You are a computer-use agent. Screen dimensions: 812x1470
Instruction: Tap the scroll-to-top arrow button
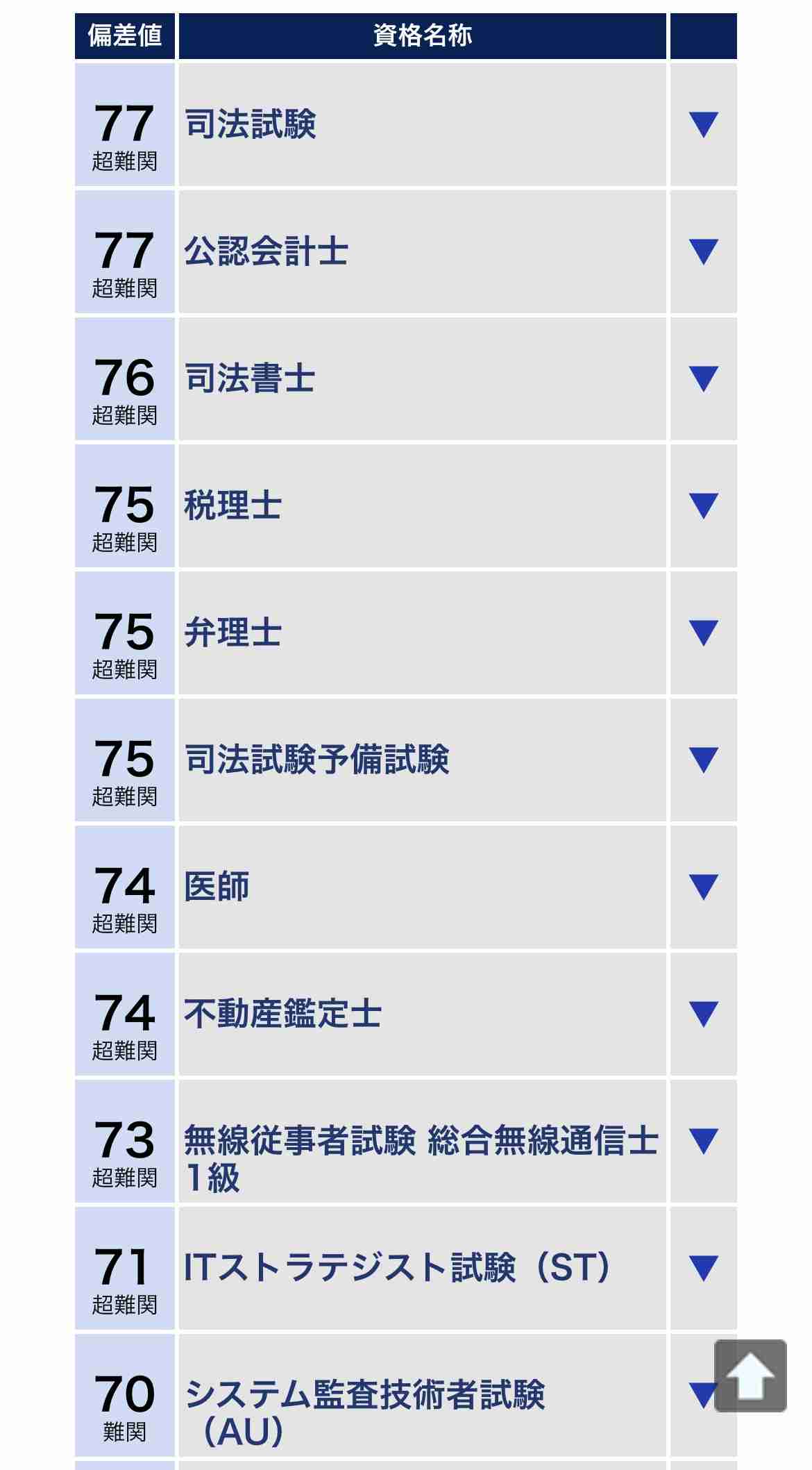coord(750,1376)
